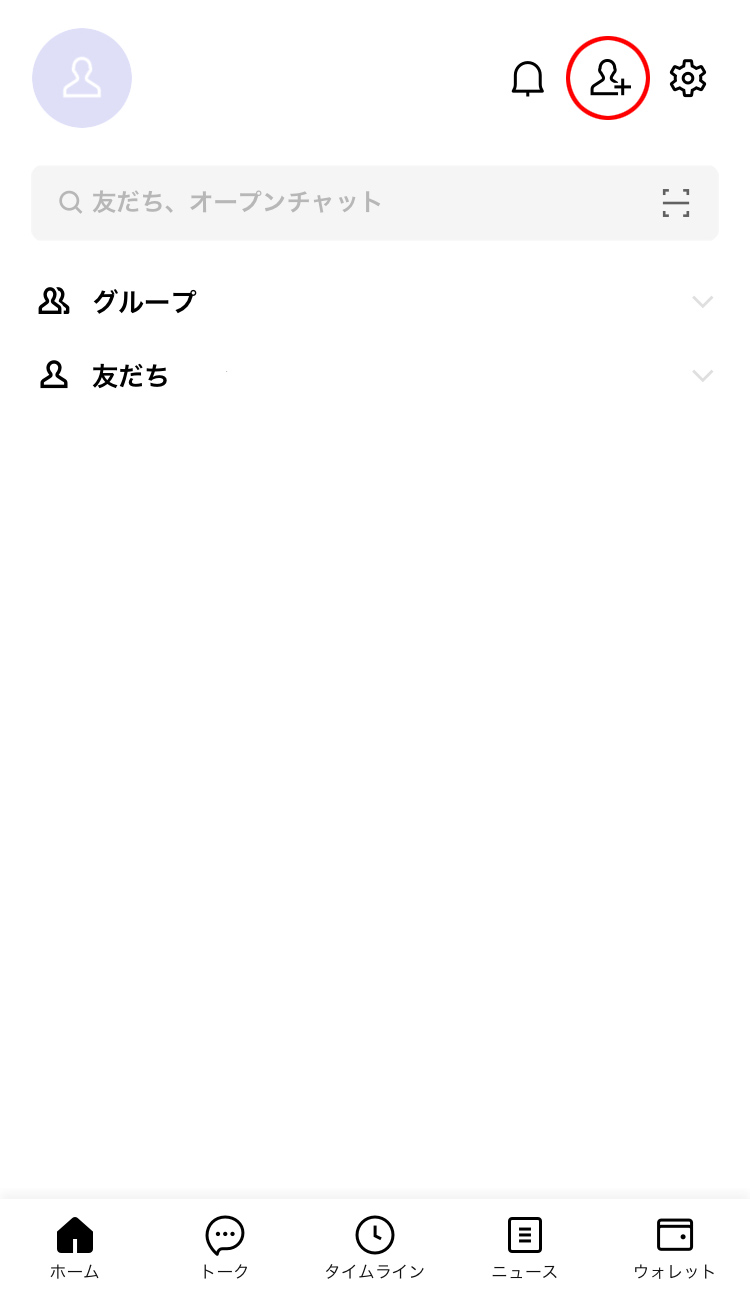The image size is (750, 1297).
Task: Tap the add friend icon
Action: point(608,78)
